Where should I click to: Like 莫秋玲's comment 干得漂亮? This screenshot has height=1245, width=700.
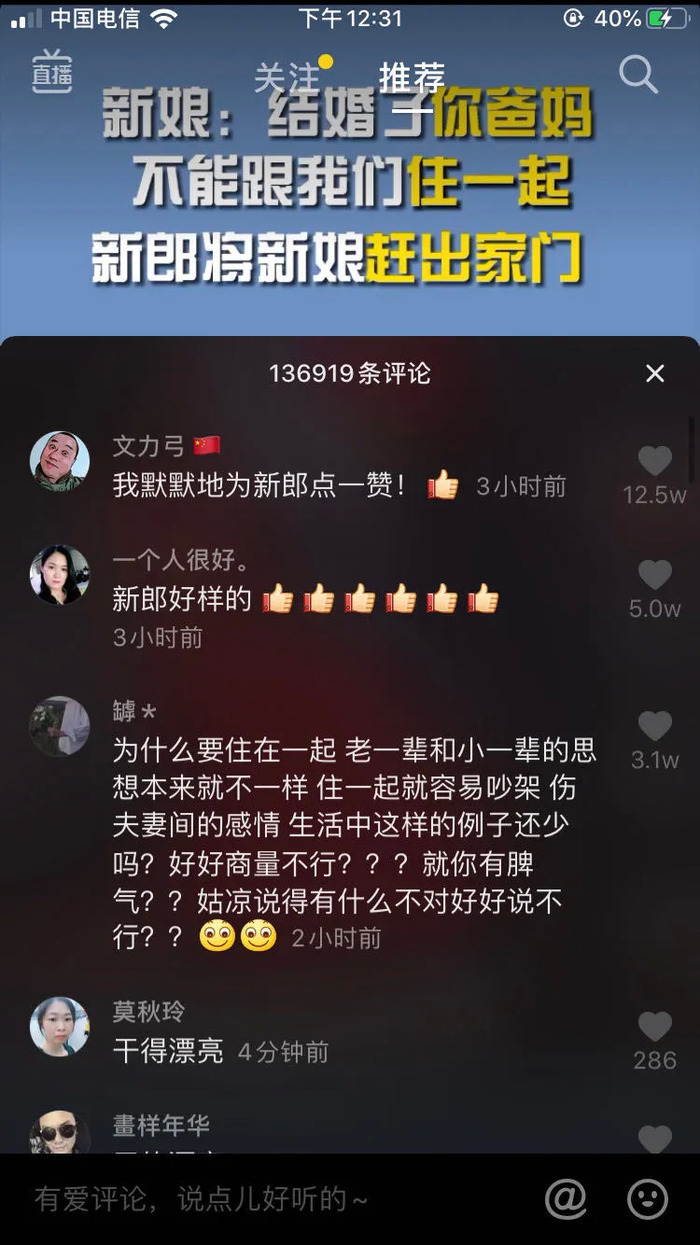655,1027
